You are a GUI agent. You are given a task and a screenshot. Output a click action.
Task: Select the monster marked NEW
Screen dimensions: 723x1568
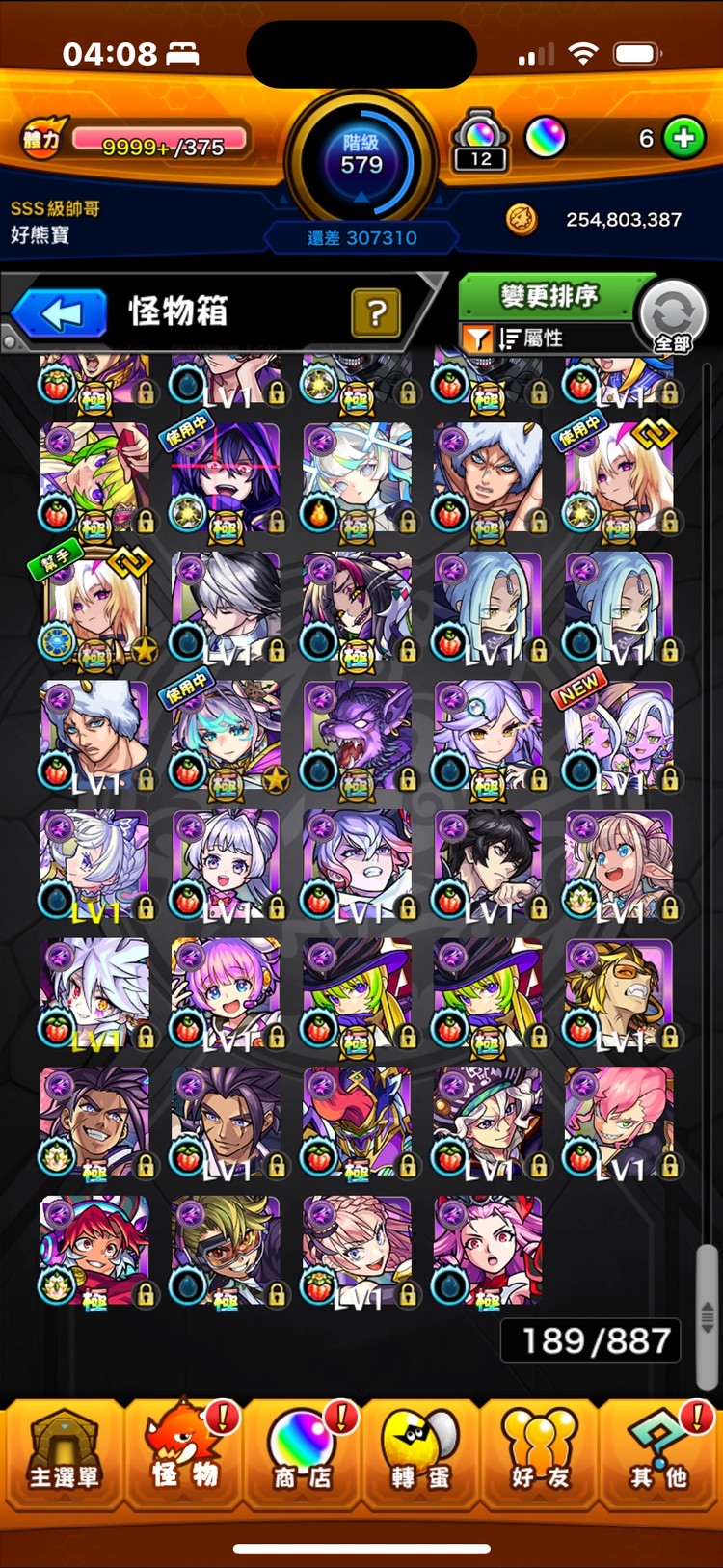click(619, 737)
